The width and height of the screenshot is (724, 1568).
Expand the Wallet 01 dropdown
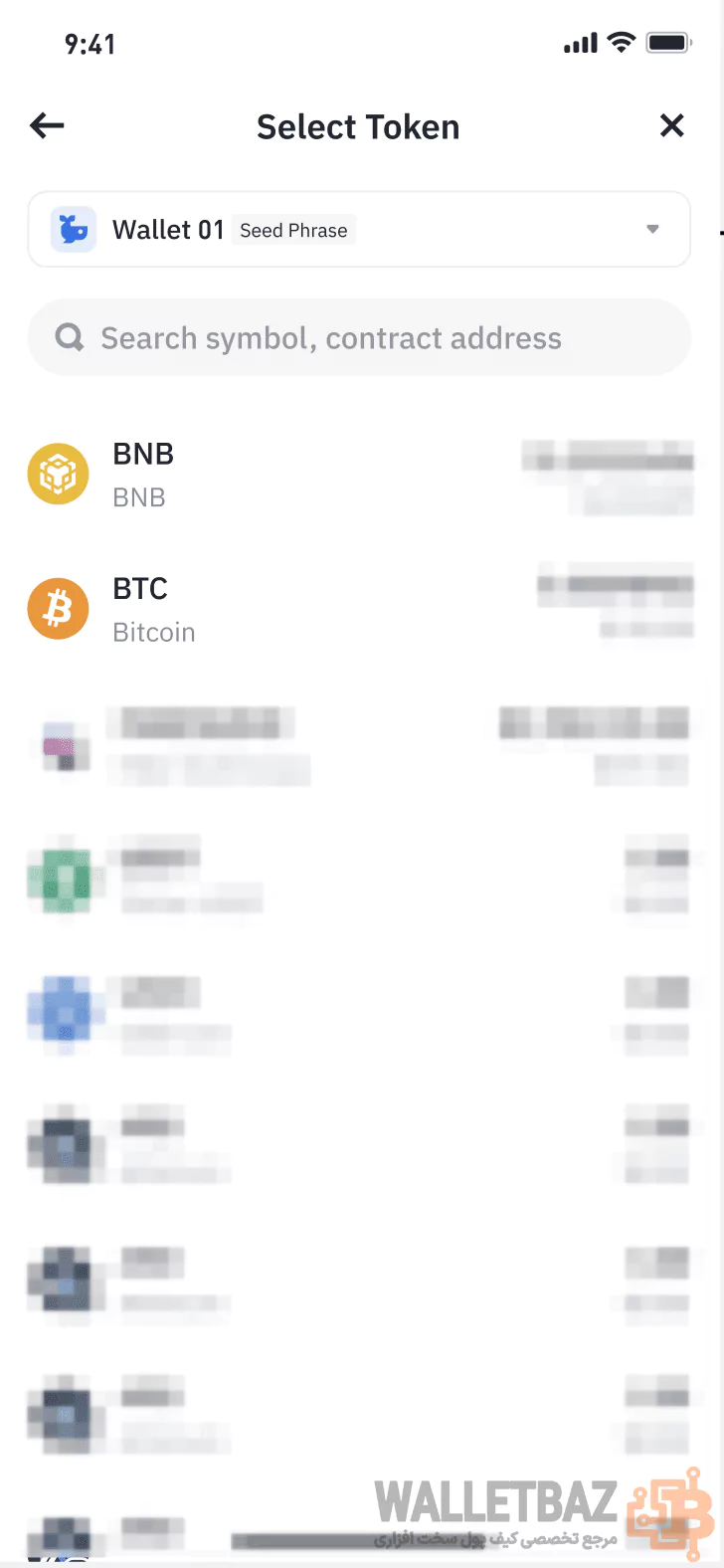pos(651,230)
